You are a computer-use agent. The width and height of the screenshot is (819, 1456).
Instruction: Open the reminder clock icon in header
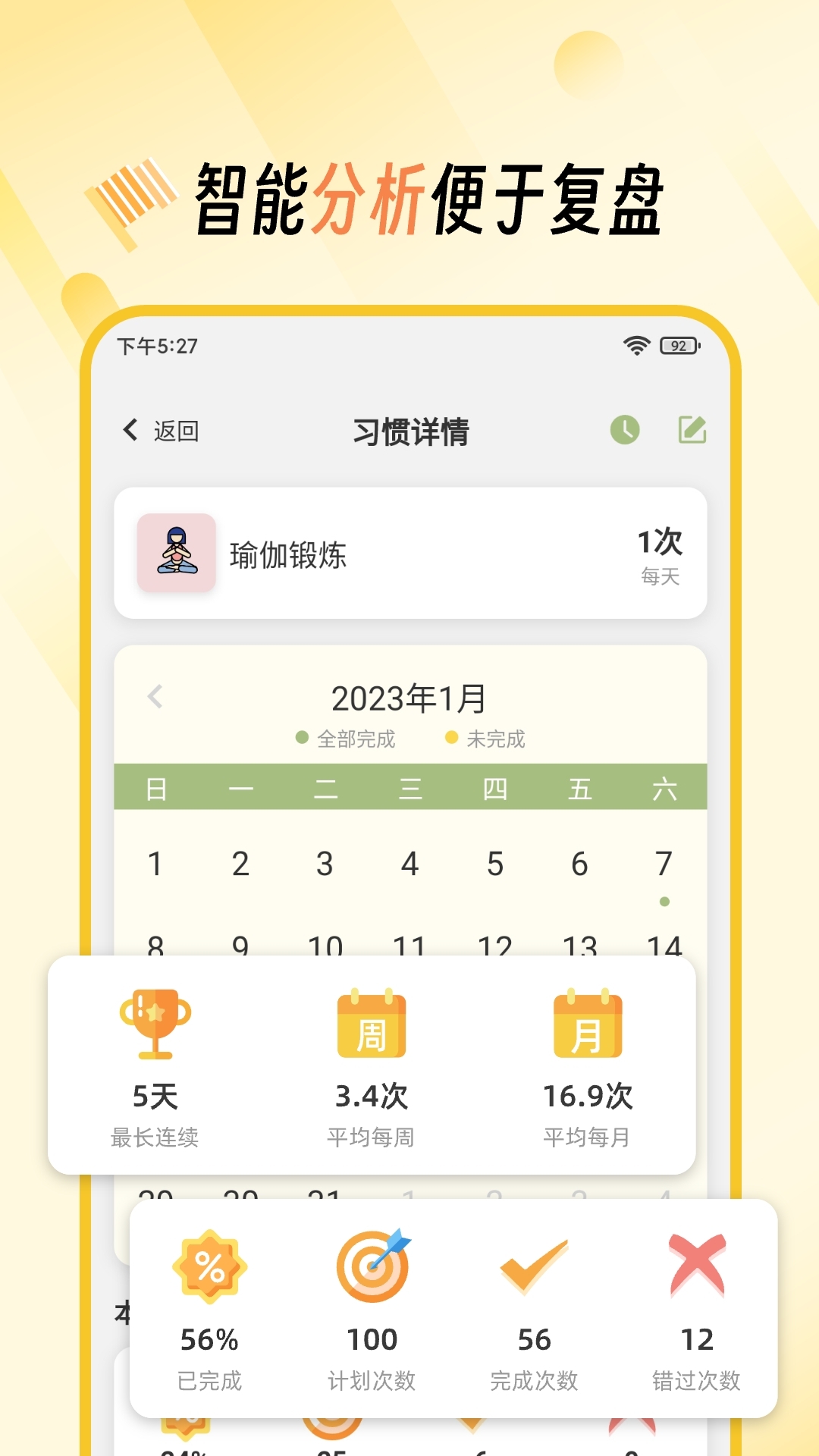click(x=623, y=429)
